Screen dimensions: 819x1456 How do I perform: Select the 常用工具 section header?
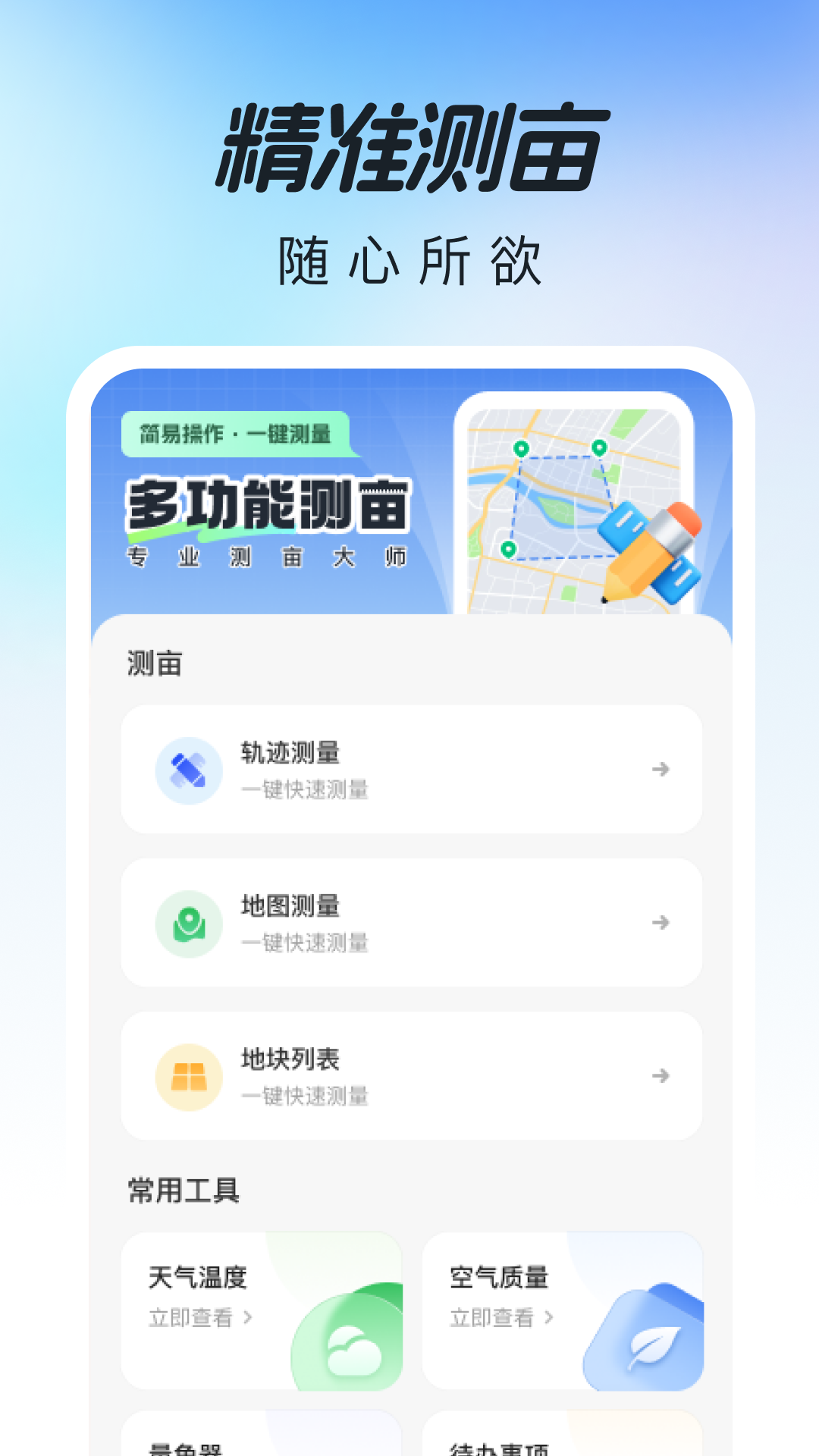(182, 1188)
